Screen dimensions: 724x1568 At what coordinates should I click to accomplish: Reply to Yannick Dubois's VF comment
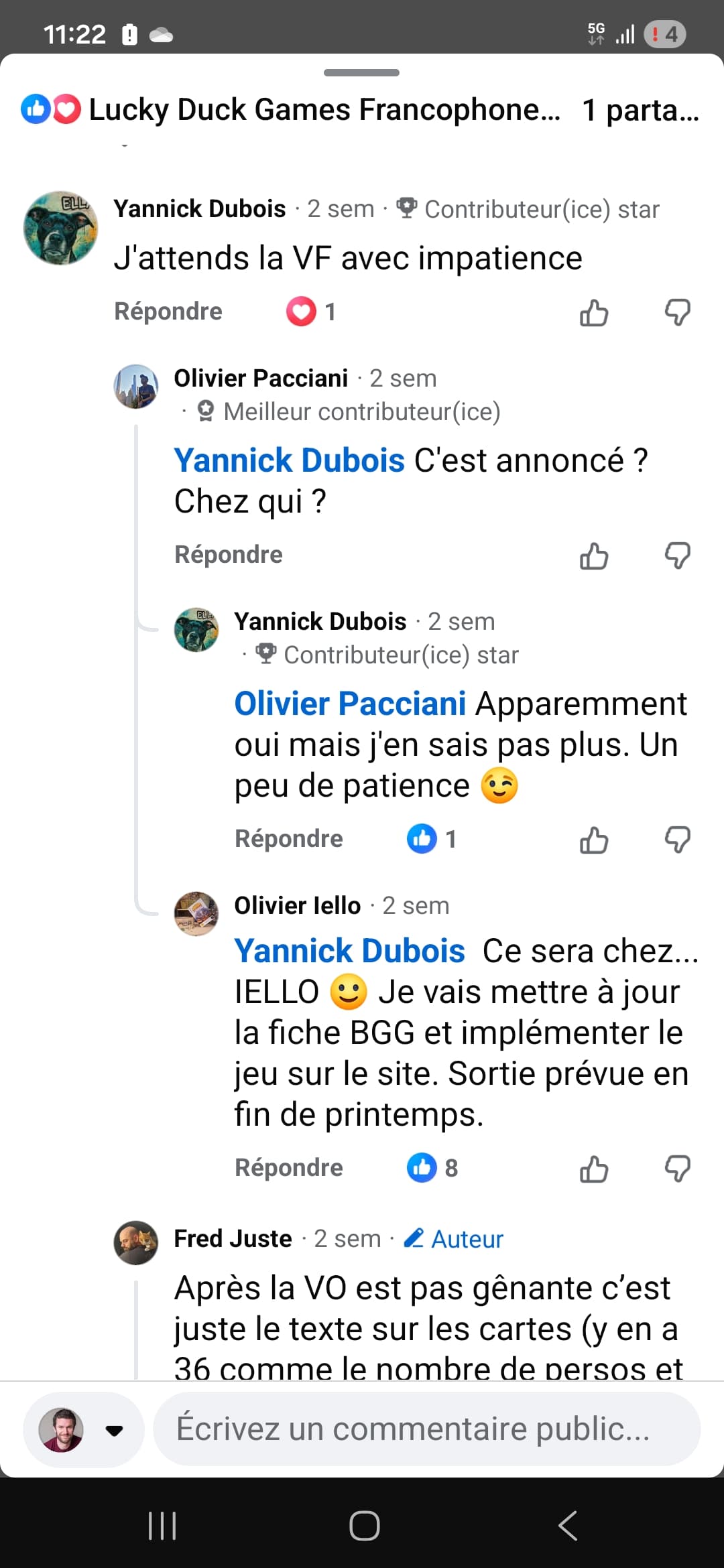point(168,312)
